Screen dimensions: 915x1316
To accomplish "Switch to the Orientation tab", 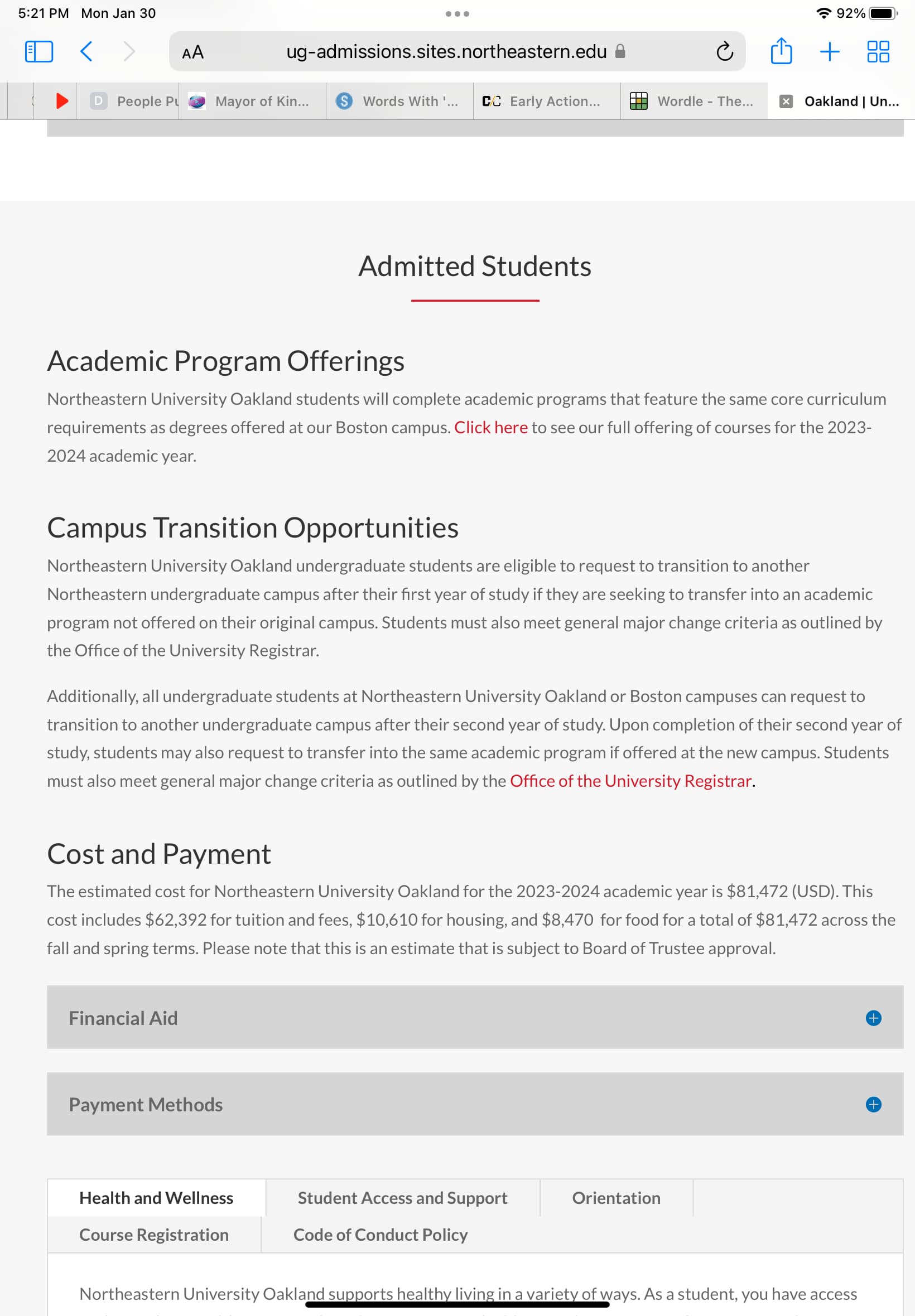I will (x=616, y=1198).
